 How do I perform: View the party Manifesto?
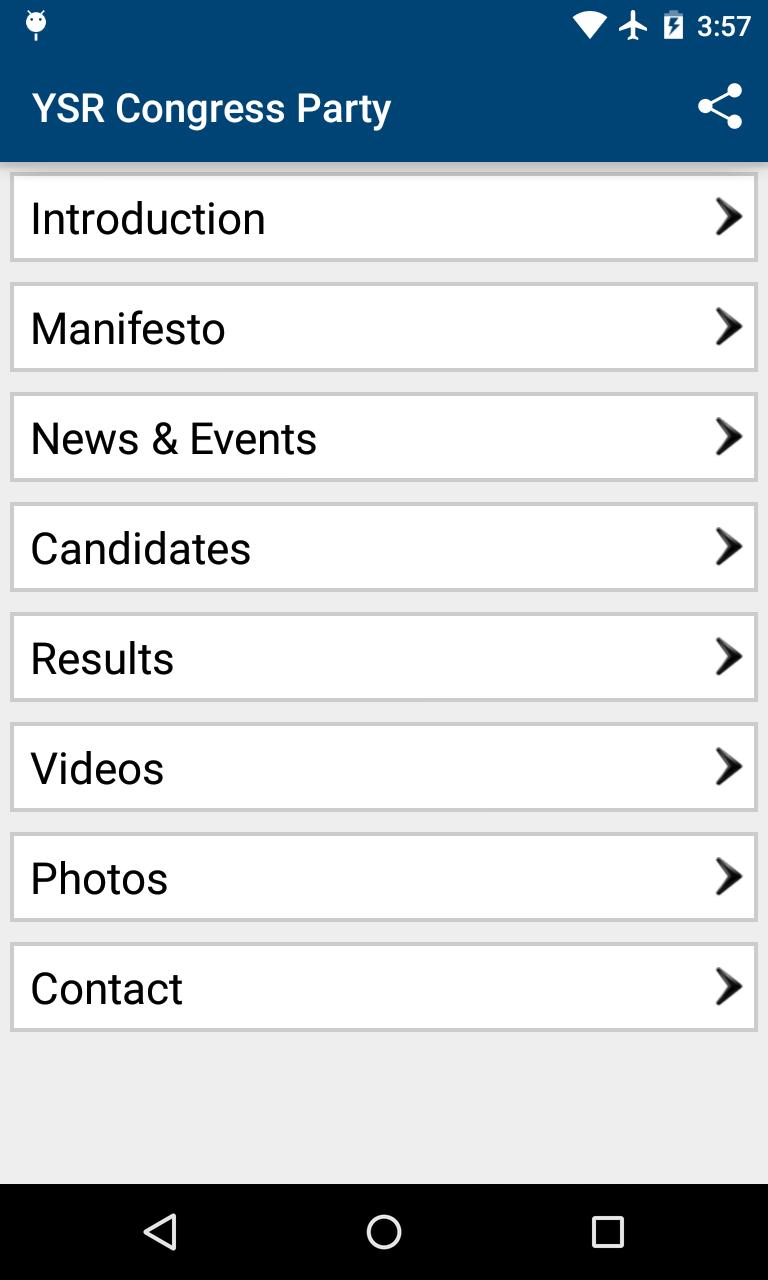pyautogui.click(x=384, y=328)
